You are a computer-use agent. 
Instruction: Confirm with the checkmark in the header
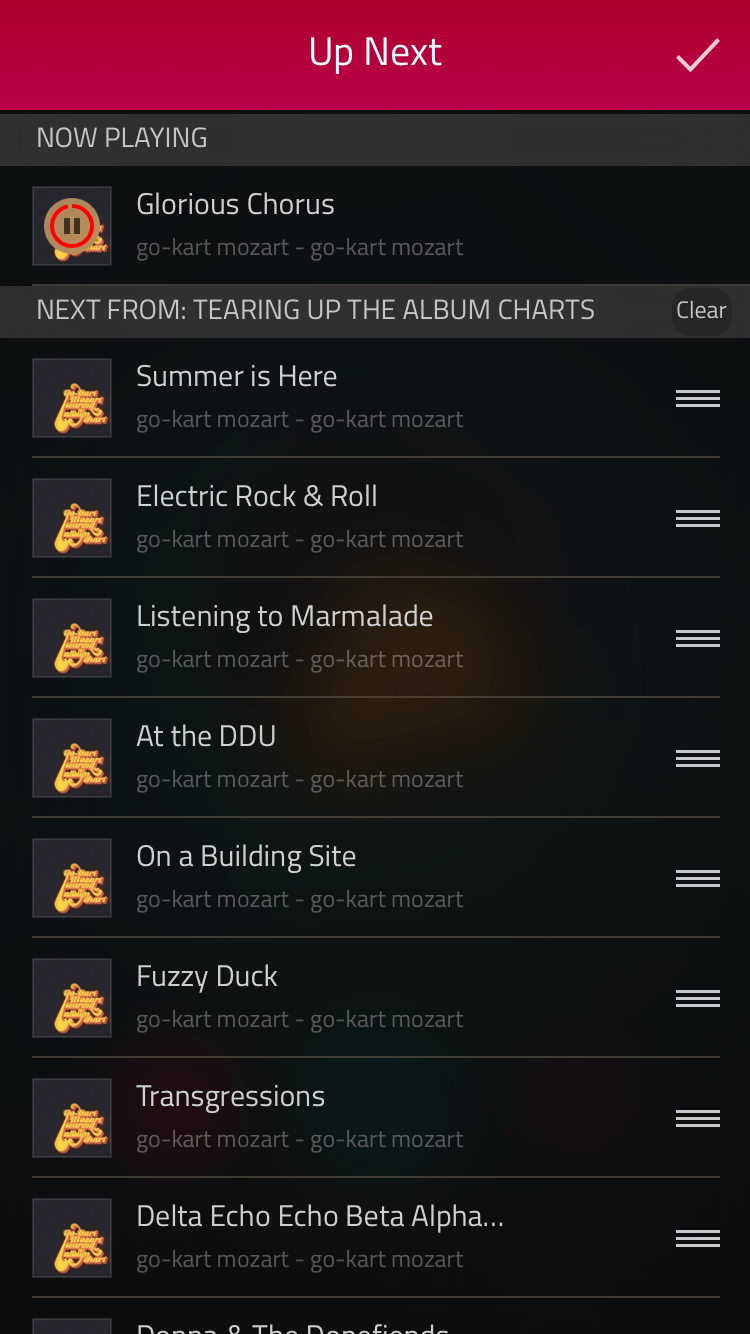697,55
